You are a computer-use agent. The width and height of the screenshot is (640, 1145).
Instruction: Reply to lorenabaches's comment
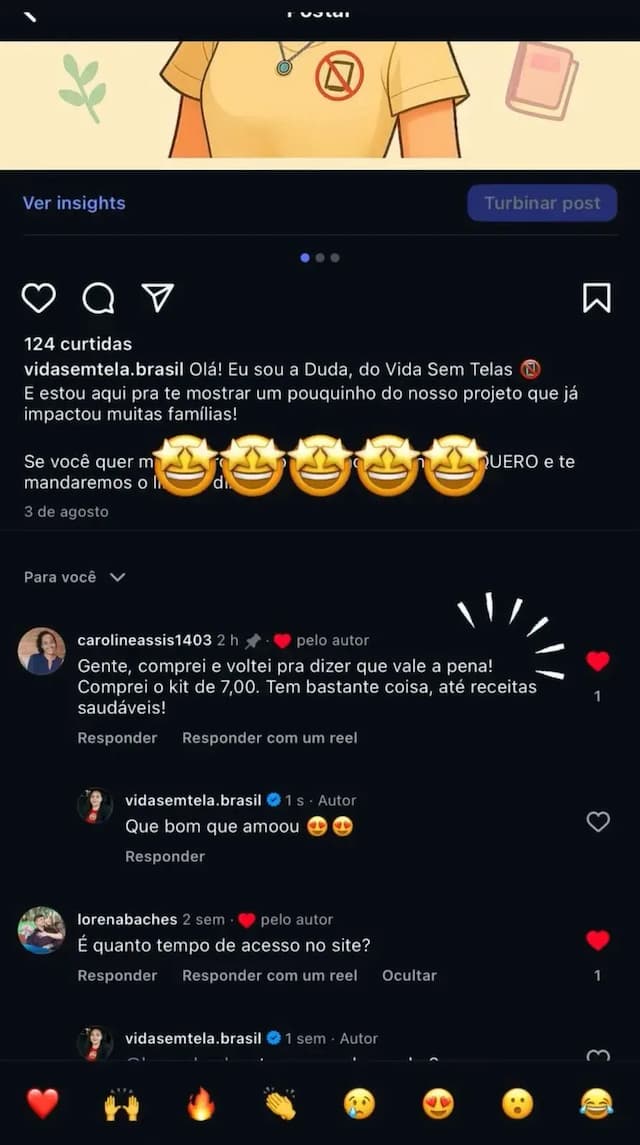pos(117,976)
